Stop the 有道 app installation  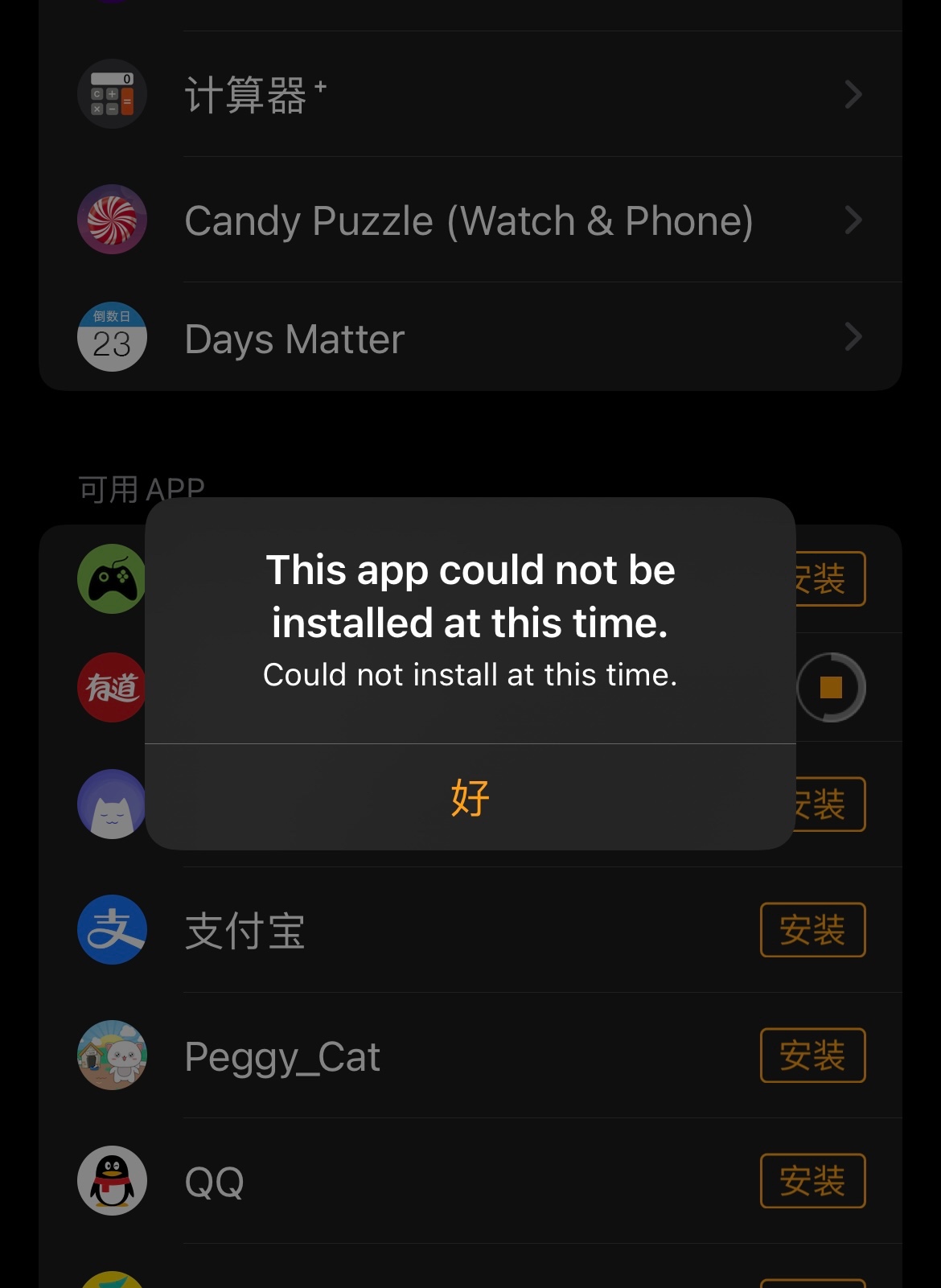coord(831,687)
